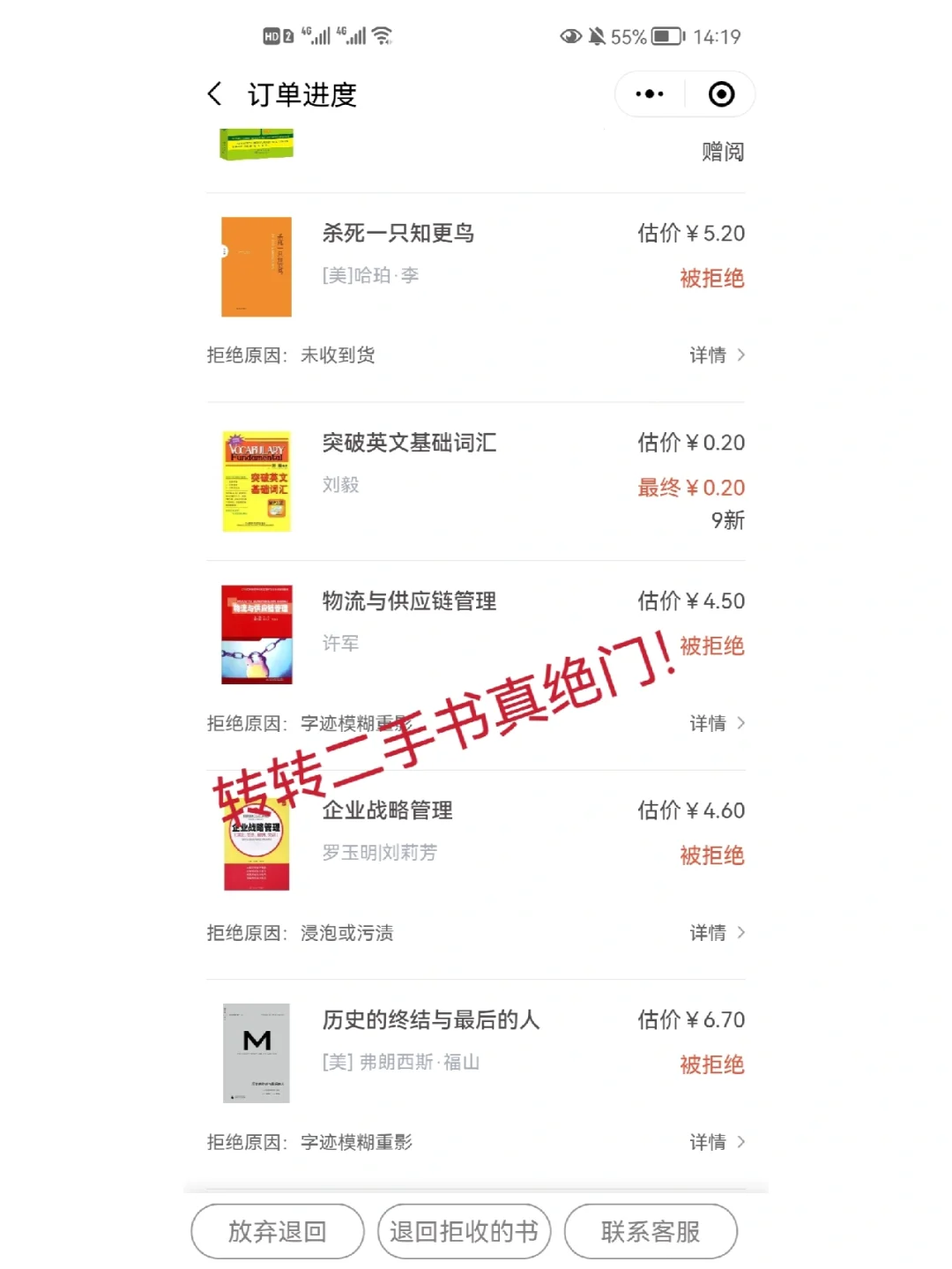
Task: View 详情 for 物流与供应链管理 rejection
Action: [717, 724]
